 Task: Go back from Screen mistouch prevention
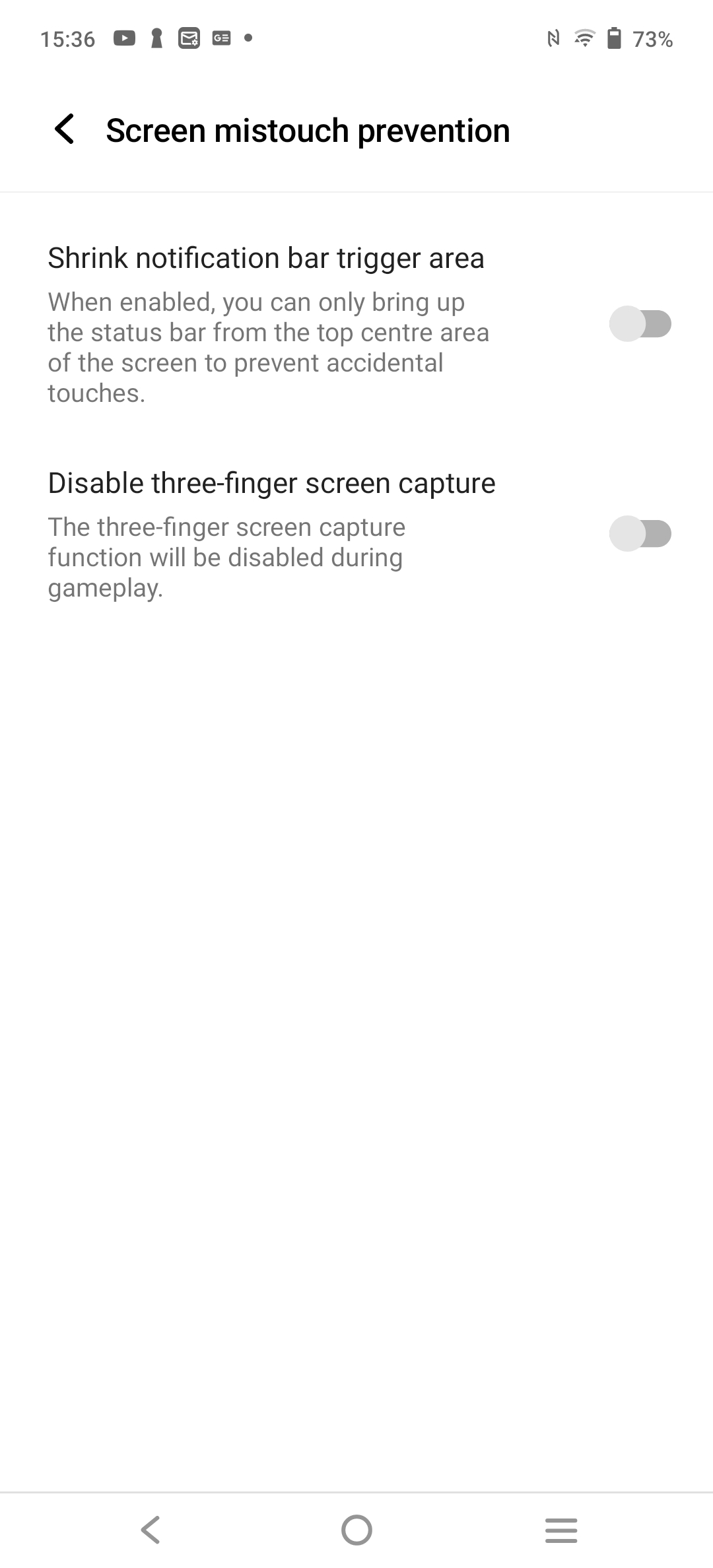[x=65, y=129]
